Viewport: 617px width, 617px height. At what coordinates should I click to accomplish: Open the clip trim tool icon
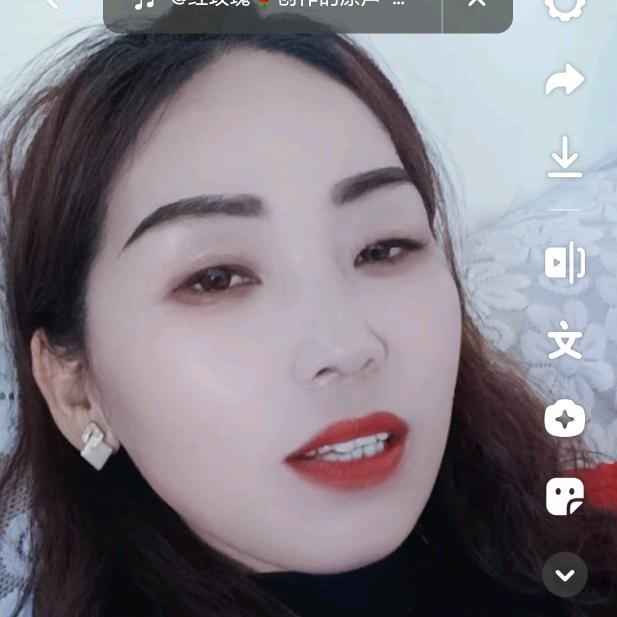pos(565,263)
